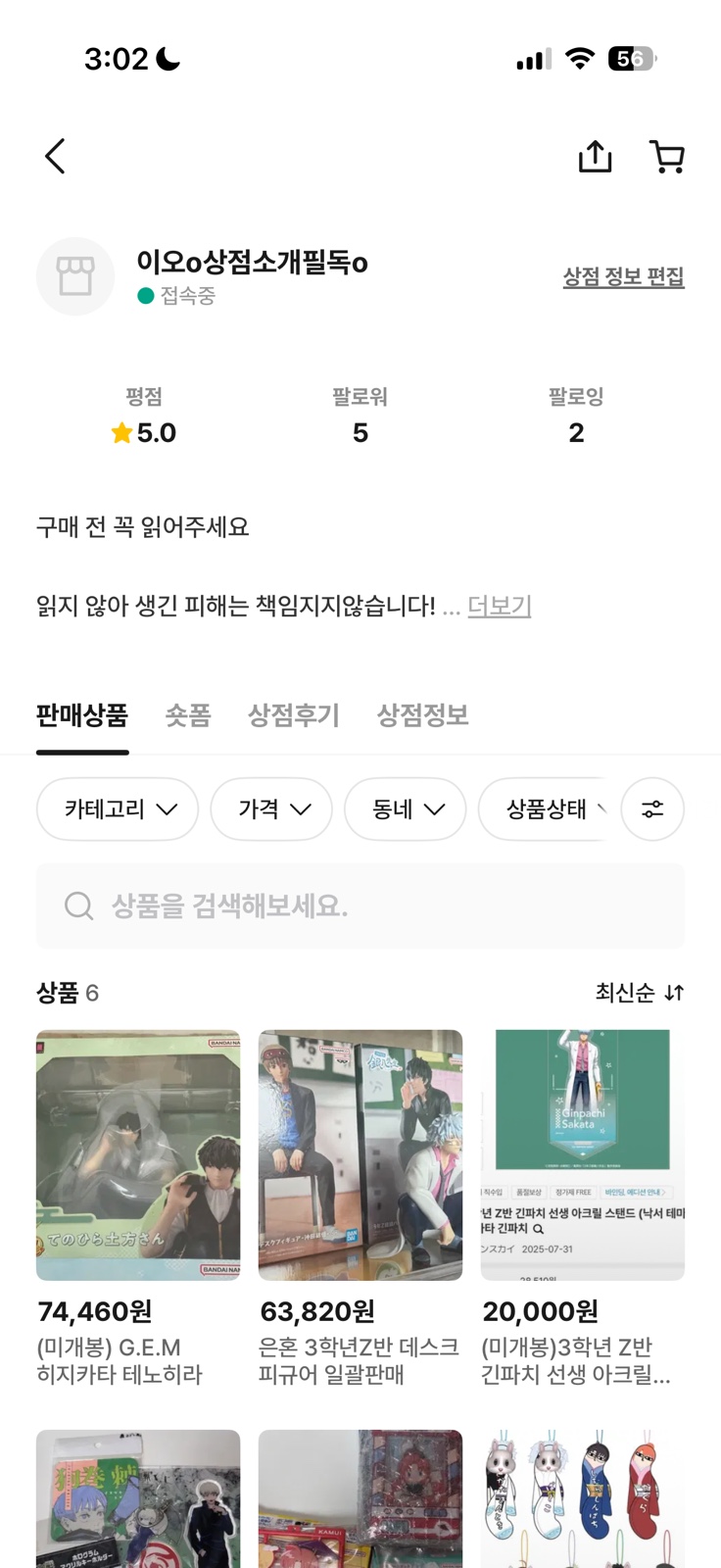Open the 63,820원 은혼 데스크 피규어 product
Viewport: 721px width, 1568px height.
tap(360, 1207)
